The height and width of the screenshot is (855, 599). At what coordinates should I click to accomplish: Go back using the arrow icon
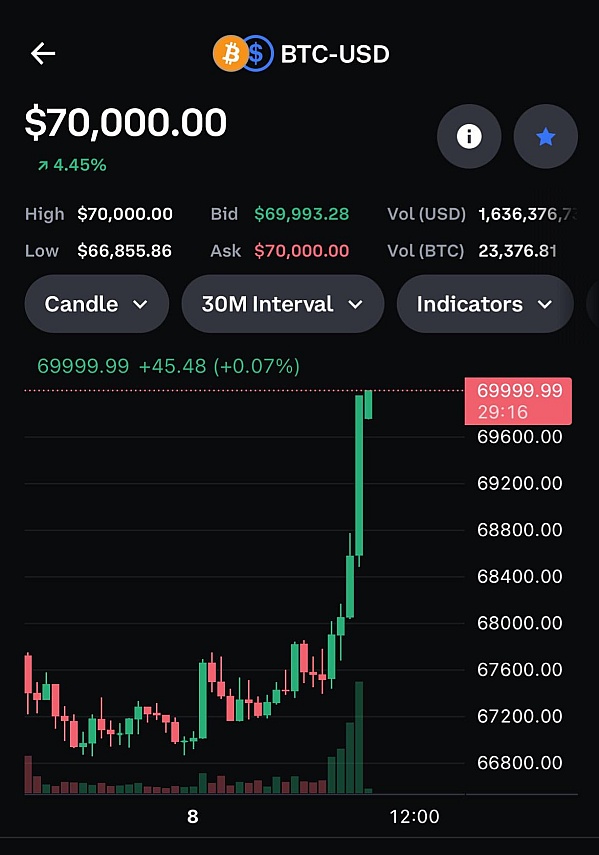[43, 53]
